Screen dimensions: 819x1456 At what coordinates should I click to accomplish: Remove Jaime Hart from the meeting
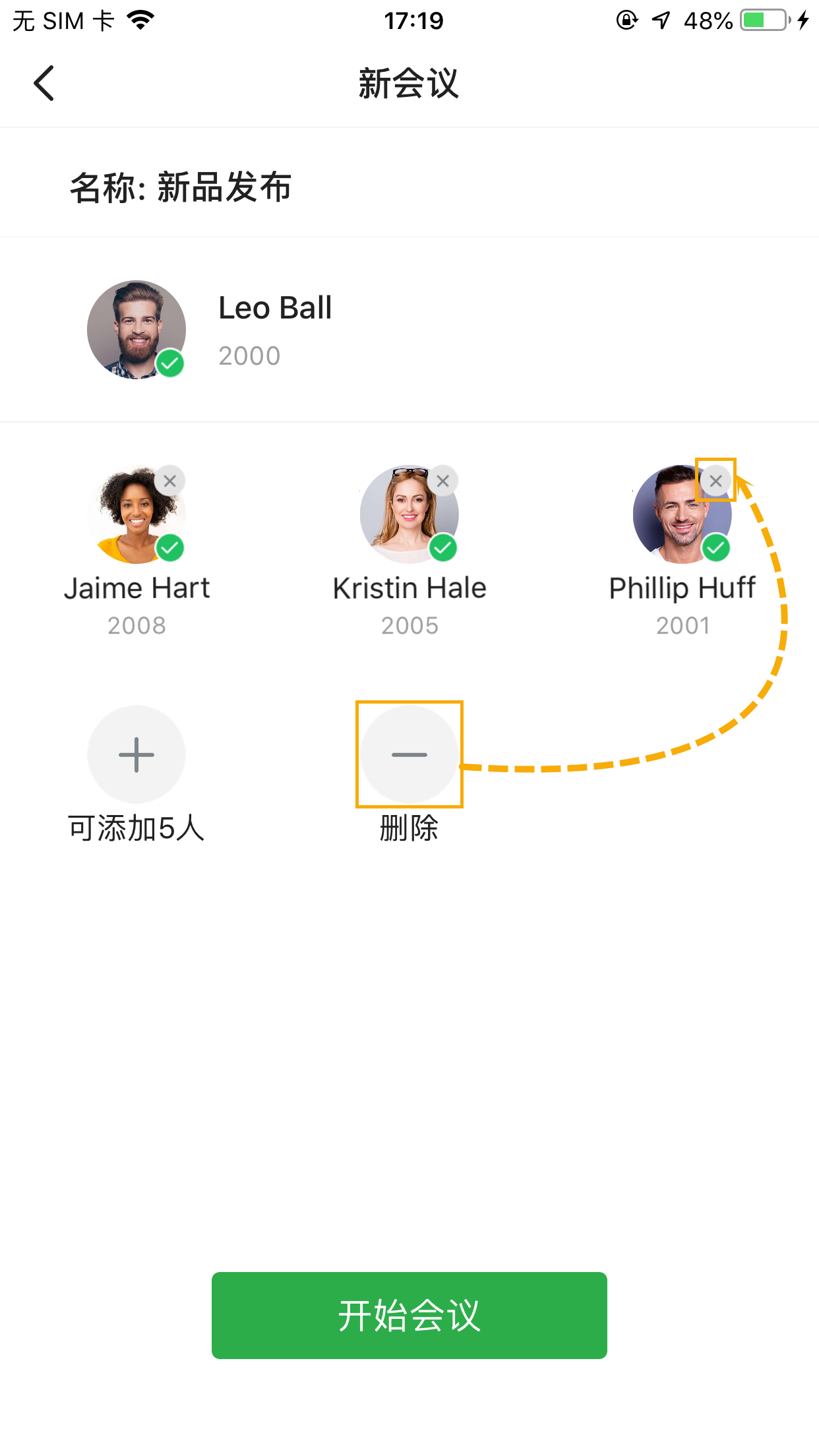click(x=169, y=481)
